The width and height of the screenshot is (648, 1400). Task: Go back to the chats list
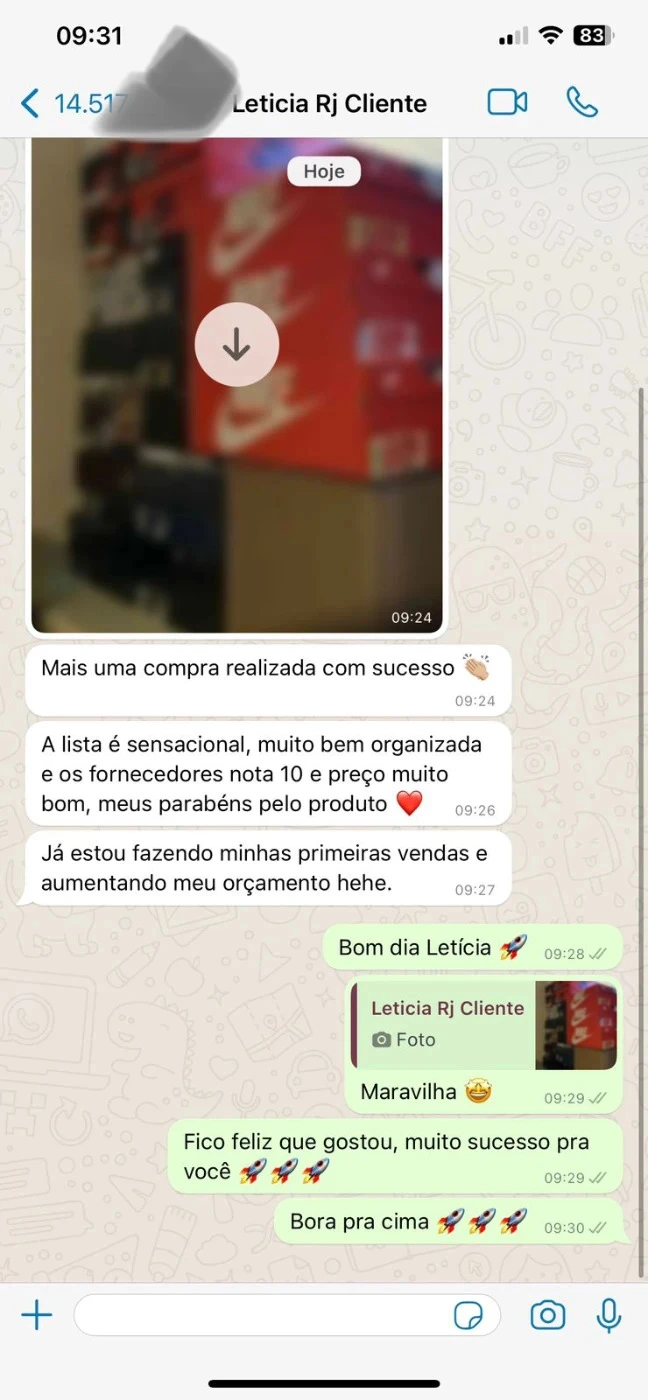pos(31,103)
